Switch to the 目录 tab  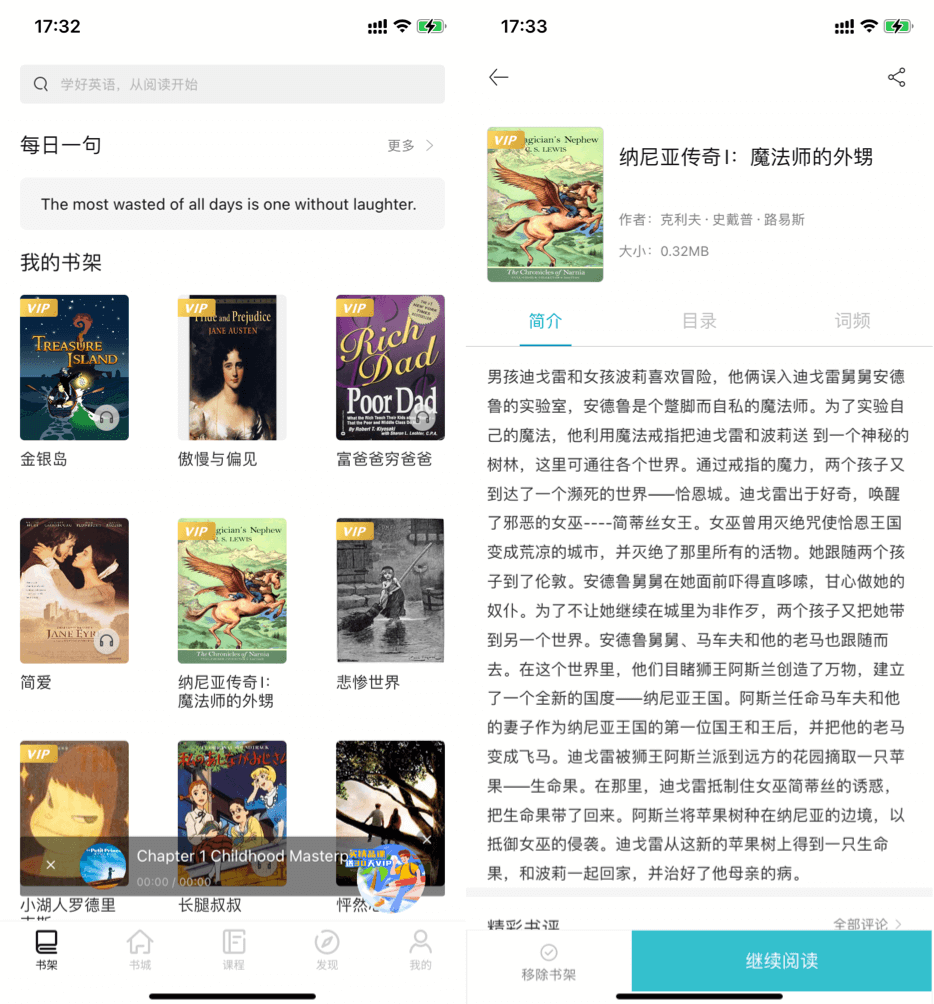[x=699, y=321]
